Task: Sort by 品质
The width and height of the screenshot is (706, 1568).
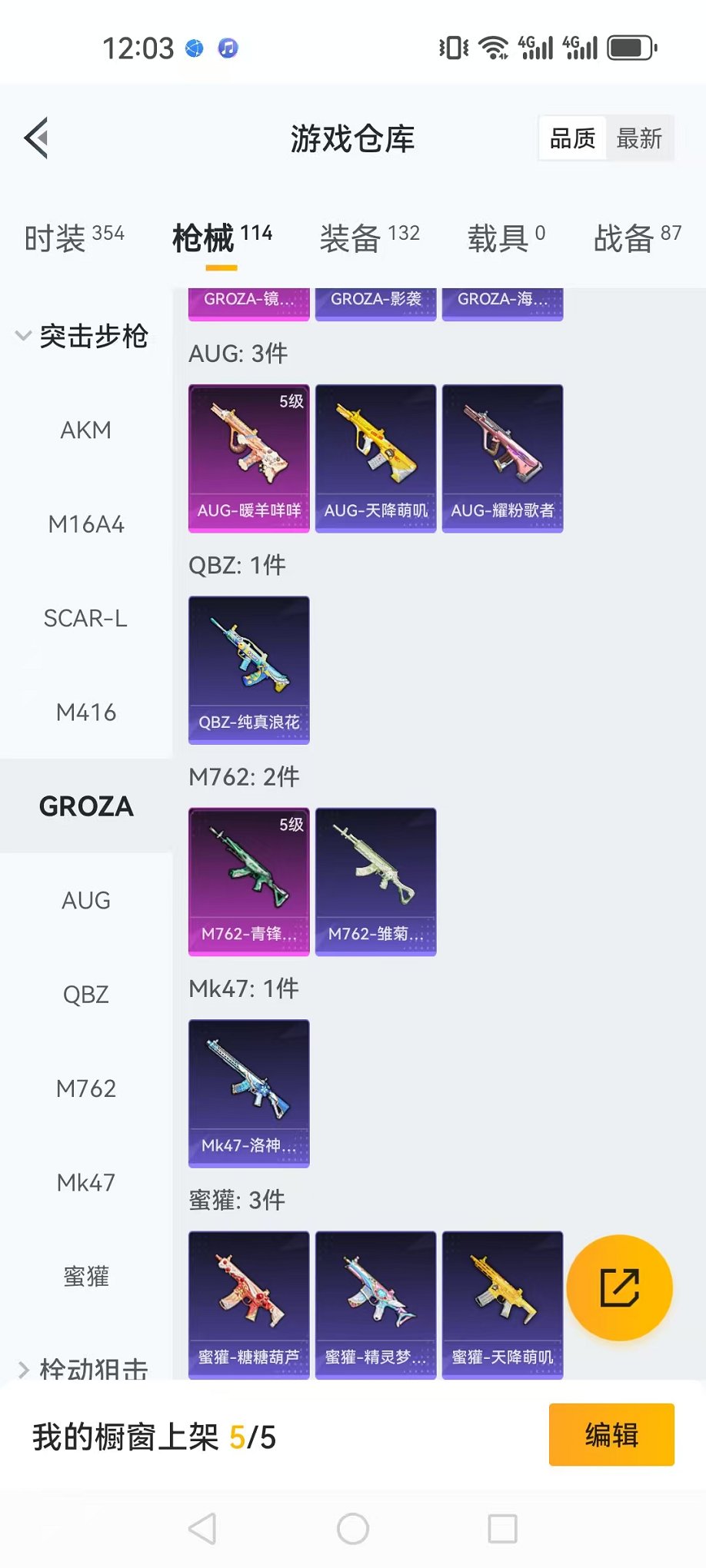Action: click(573, 138)
